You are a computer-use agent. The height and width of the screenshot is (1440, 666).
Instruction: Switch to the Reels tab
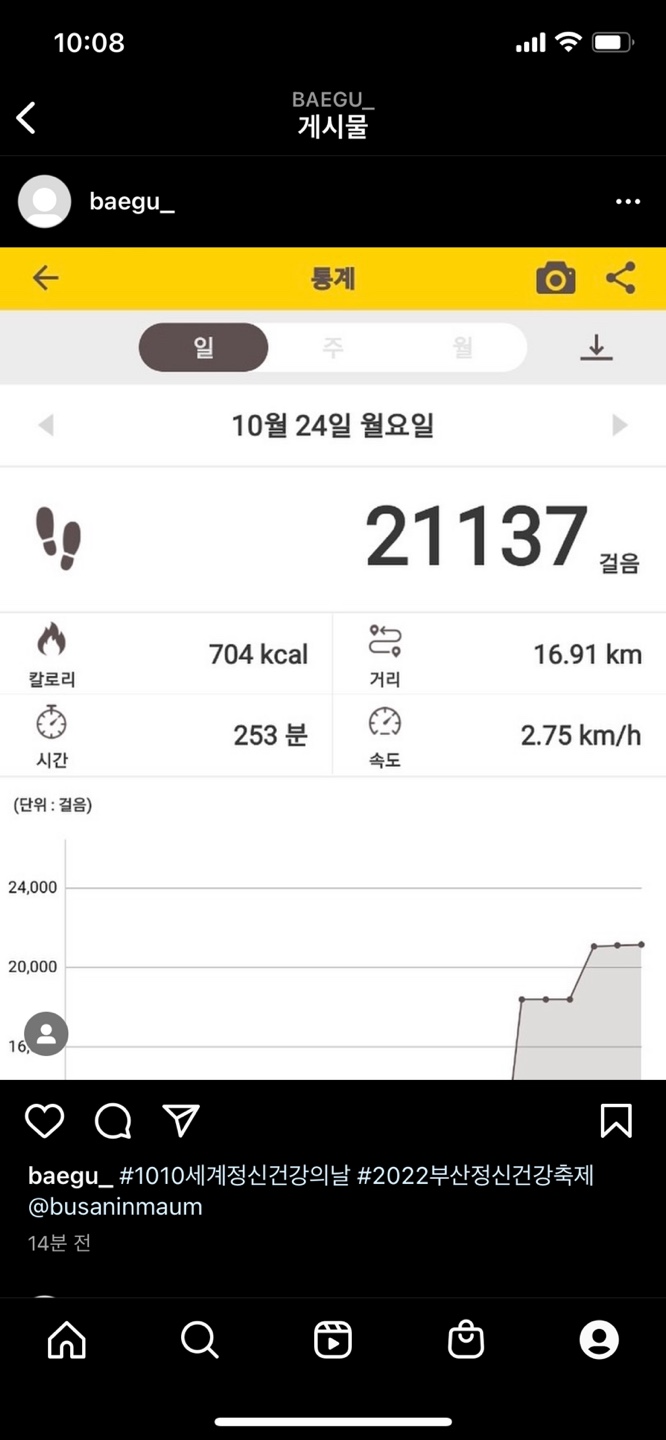[333, 1340]
